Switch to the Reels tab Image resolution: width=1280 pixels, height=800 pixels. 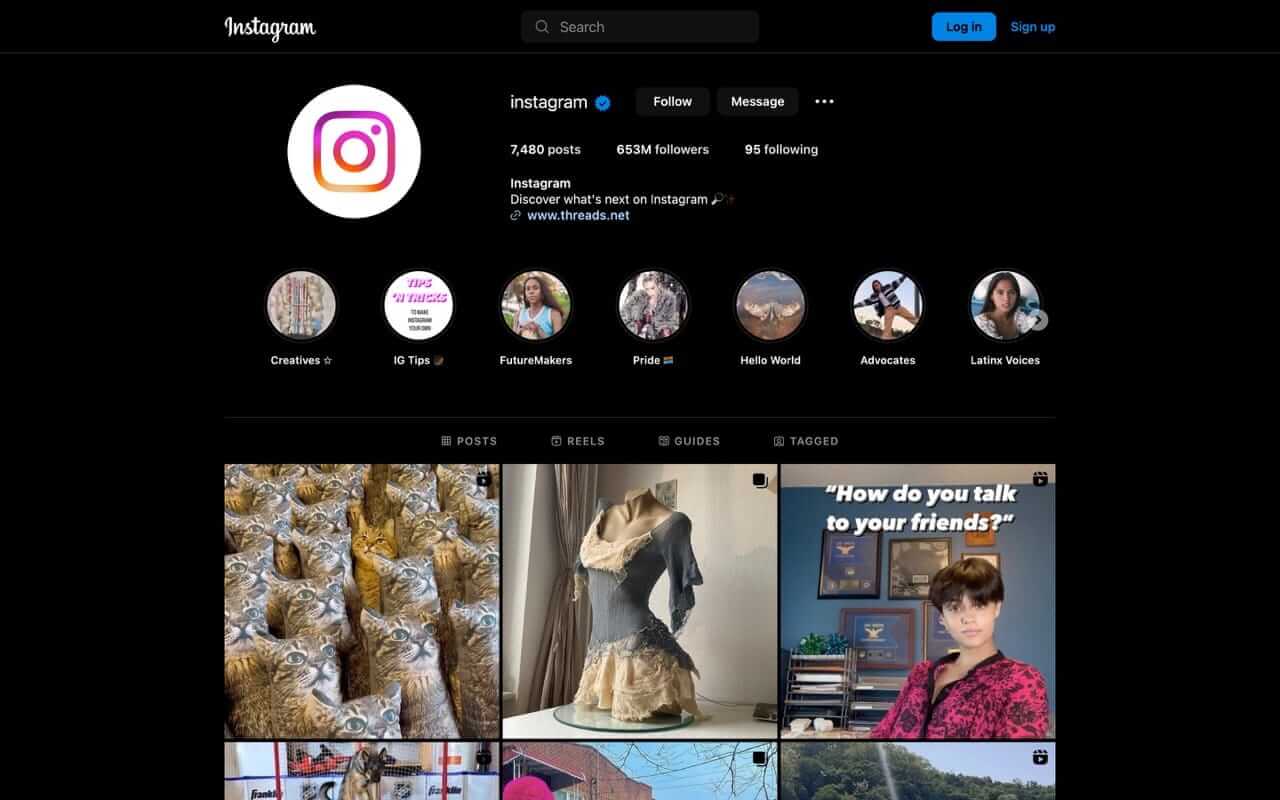pos(578,441)
